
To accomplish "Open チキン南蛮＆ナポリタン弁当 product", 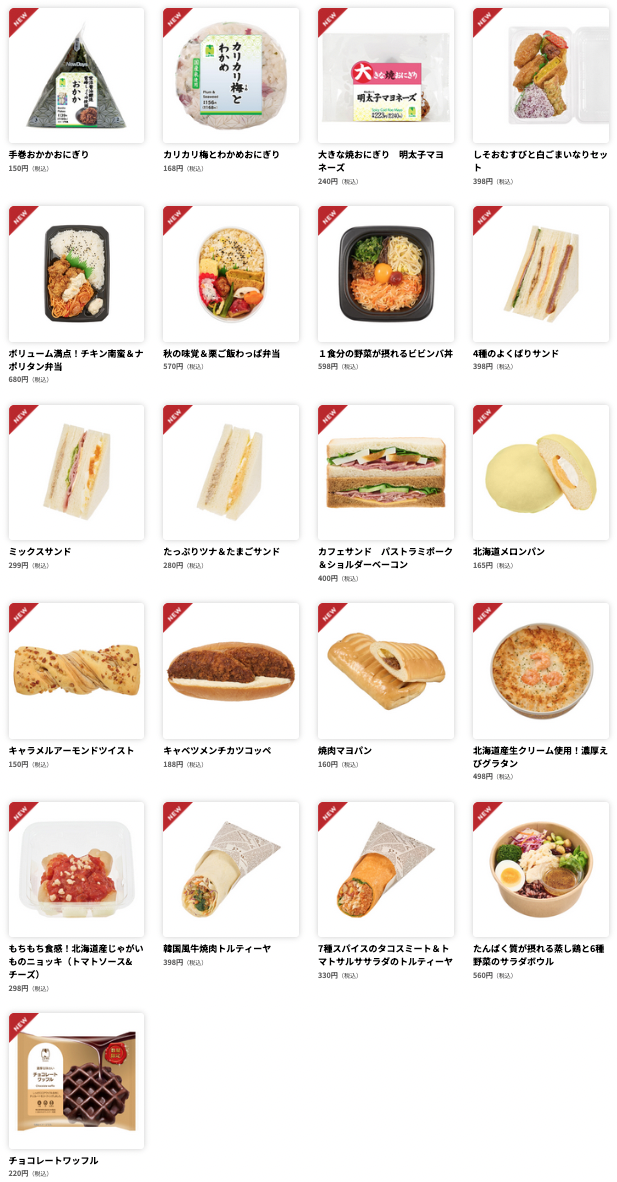I will pos(76,274).
